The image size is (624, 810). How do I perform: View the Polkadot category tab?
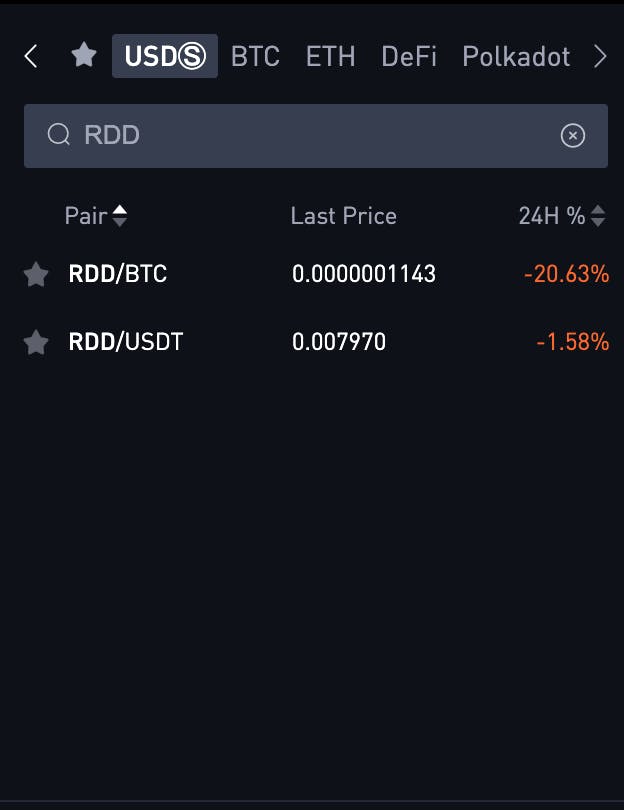tap(516, 56)
